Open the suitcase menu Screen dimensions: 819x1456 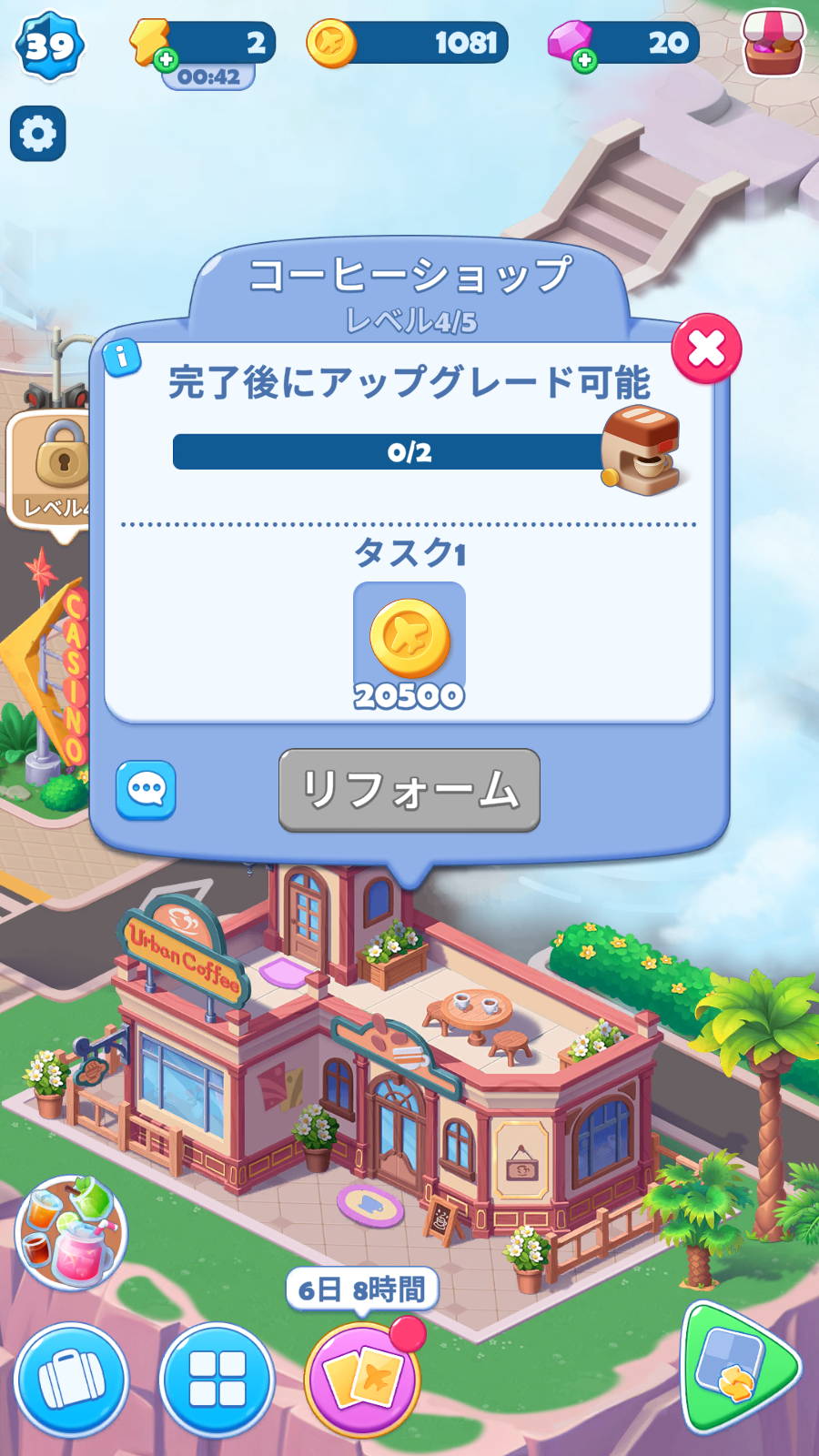click(71, 1380)
